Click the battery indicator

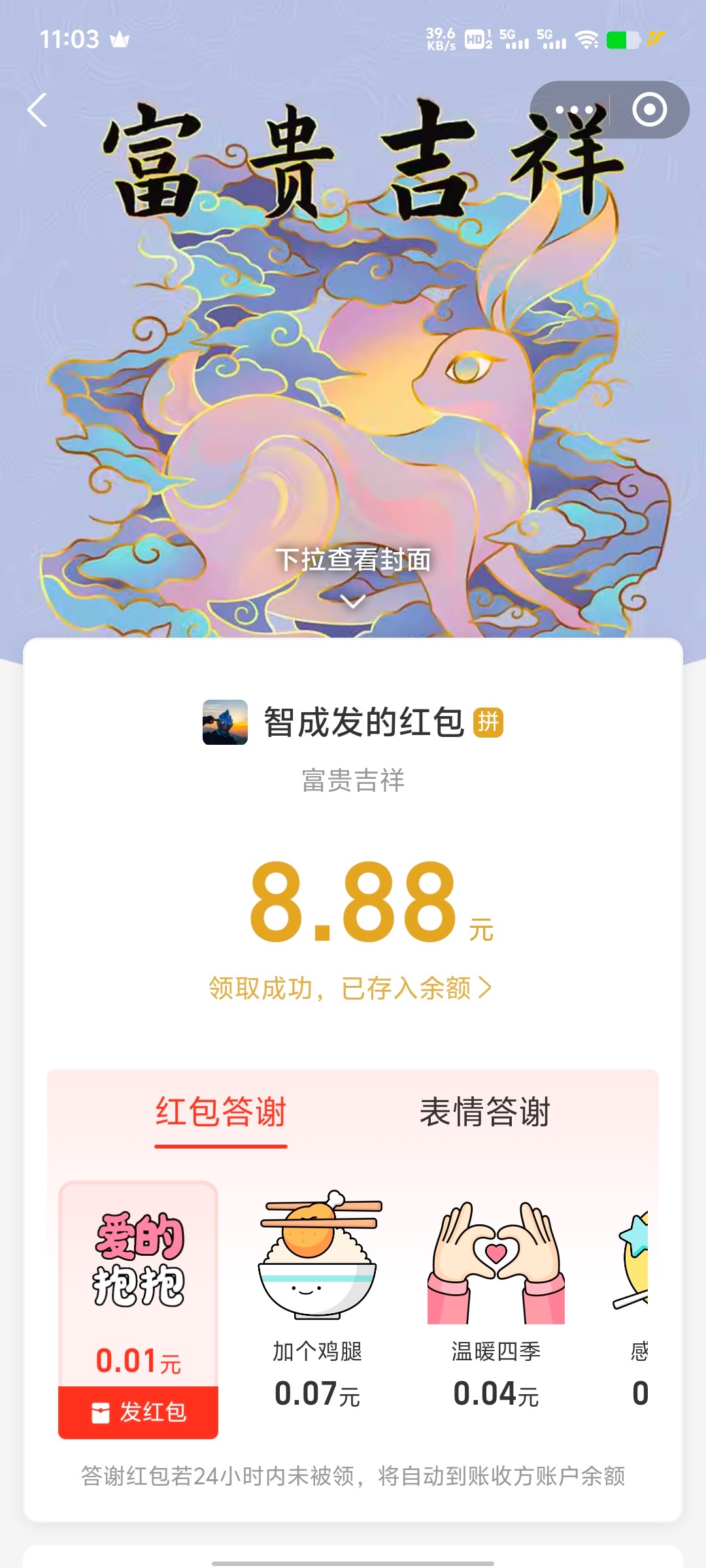(623, 41)
